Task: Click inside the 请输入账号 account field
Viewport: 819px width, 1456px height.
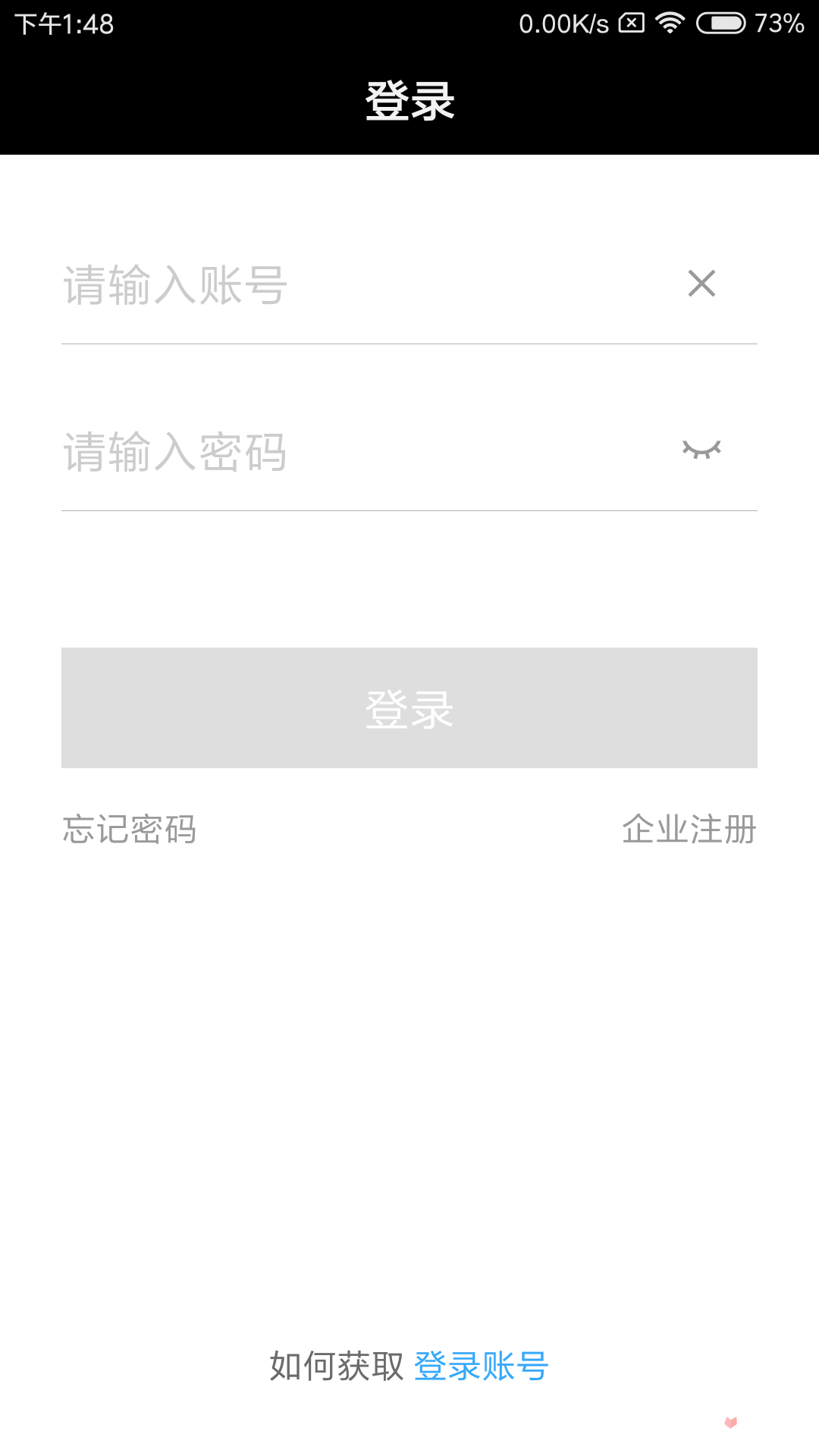Action: pyautogui.click(x=303, y=283)
